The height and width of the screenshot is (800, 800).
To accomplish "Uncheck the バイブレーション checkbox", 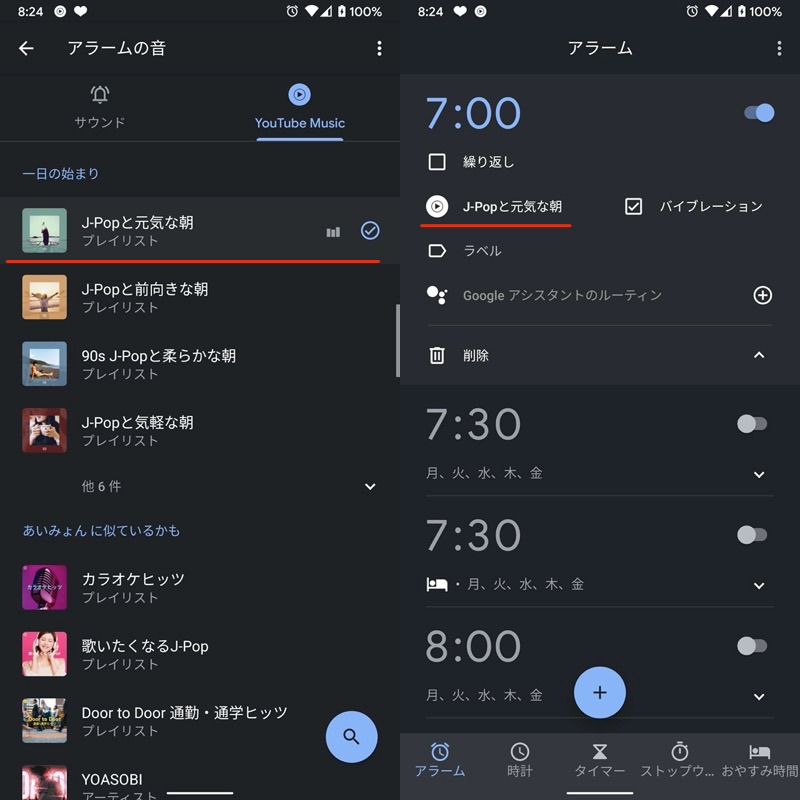I will coord(633,207).
